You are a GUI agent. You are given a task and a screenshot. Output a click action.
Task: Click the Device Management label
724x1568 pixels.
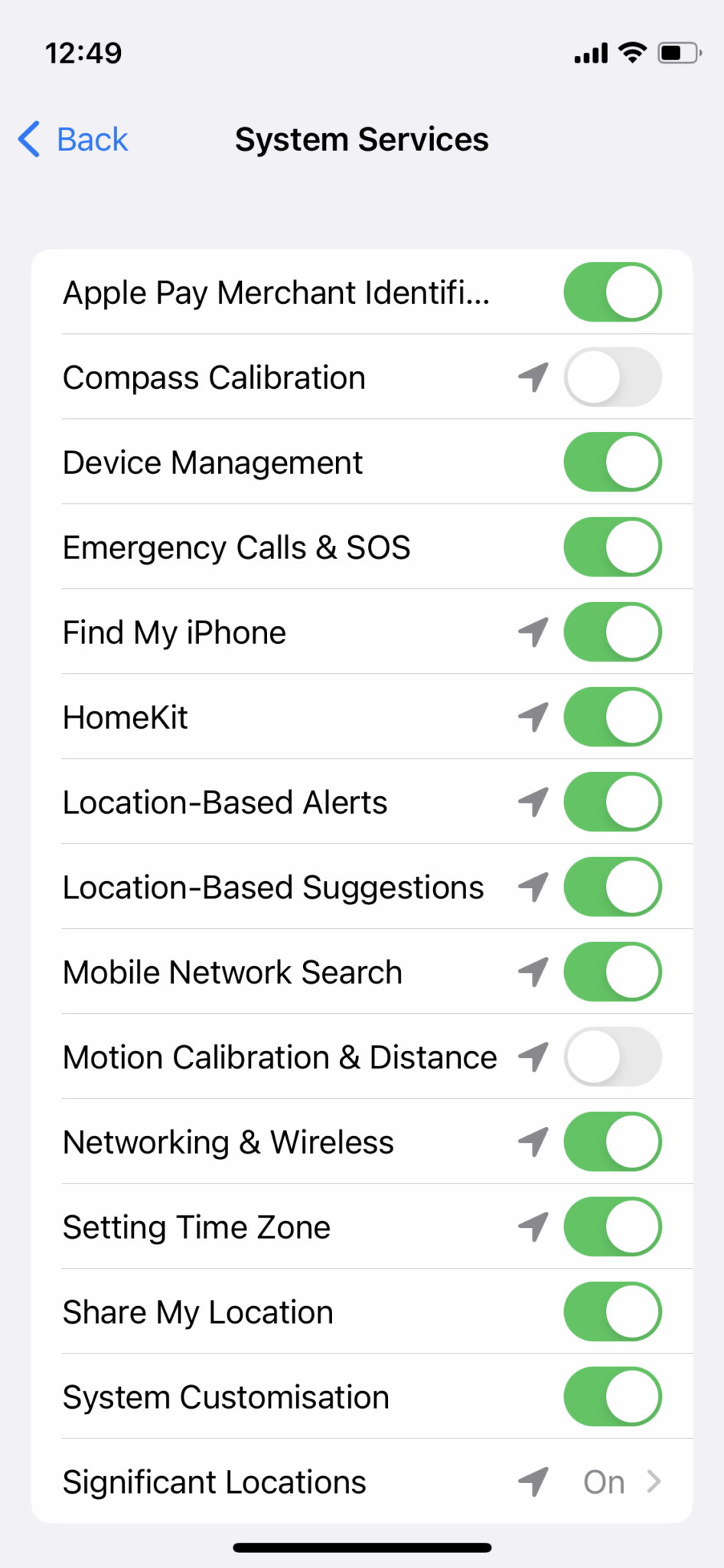[213, 462]
